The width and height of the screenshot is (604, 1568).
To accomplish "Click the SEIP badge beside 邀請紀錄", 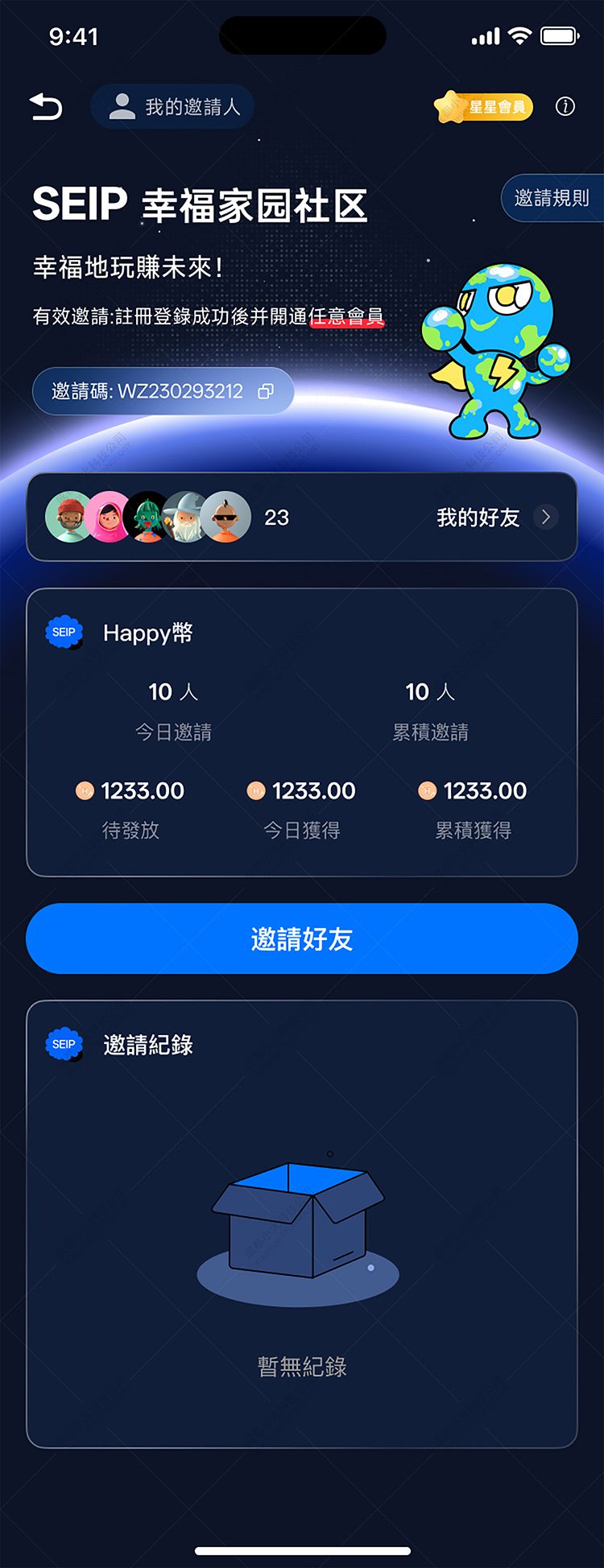I will [x=64, y=1043].
